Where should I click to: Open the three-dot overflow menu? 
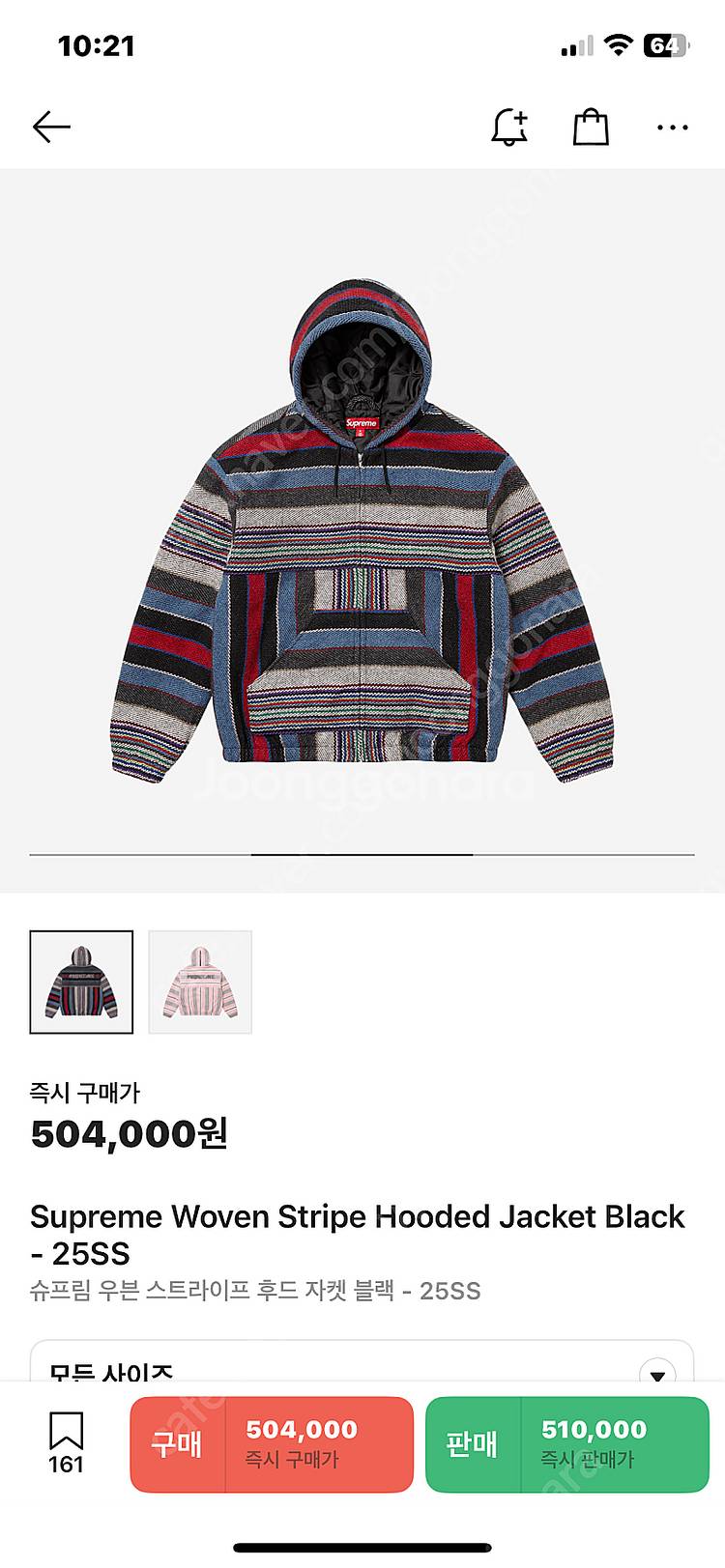[x=672, y=127]
